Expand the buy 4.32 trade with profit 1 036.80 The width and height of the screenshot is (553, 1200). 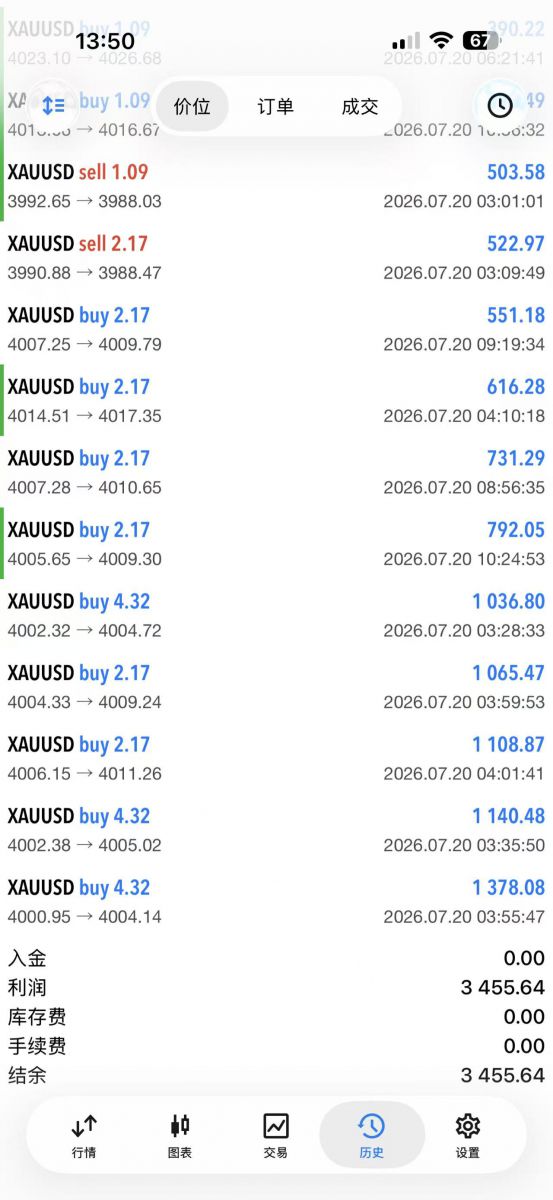coord(276,615)
